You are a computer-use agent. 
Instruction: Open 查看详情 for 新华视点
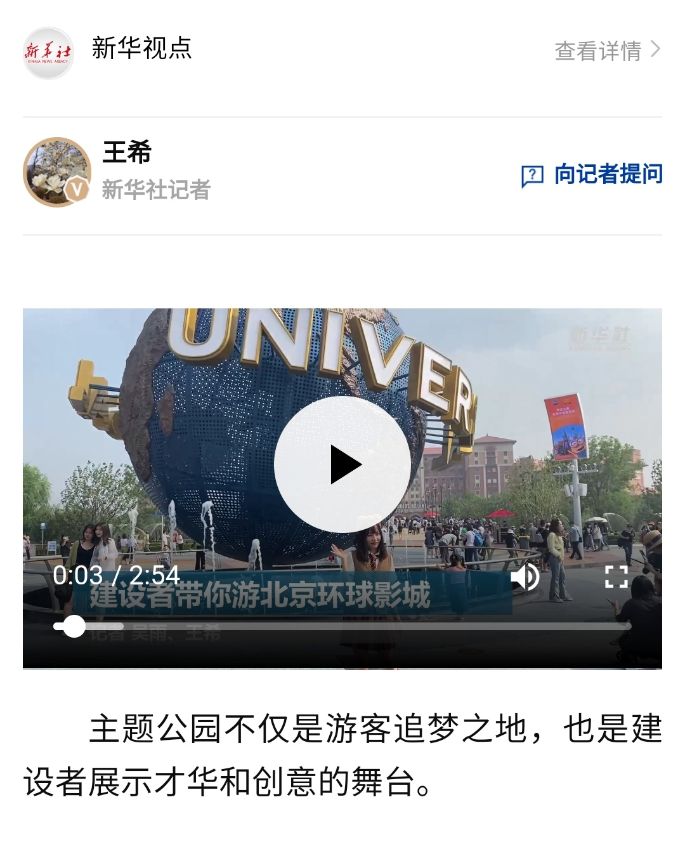(607, 50)
